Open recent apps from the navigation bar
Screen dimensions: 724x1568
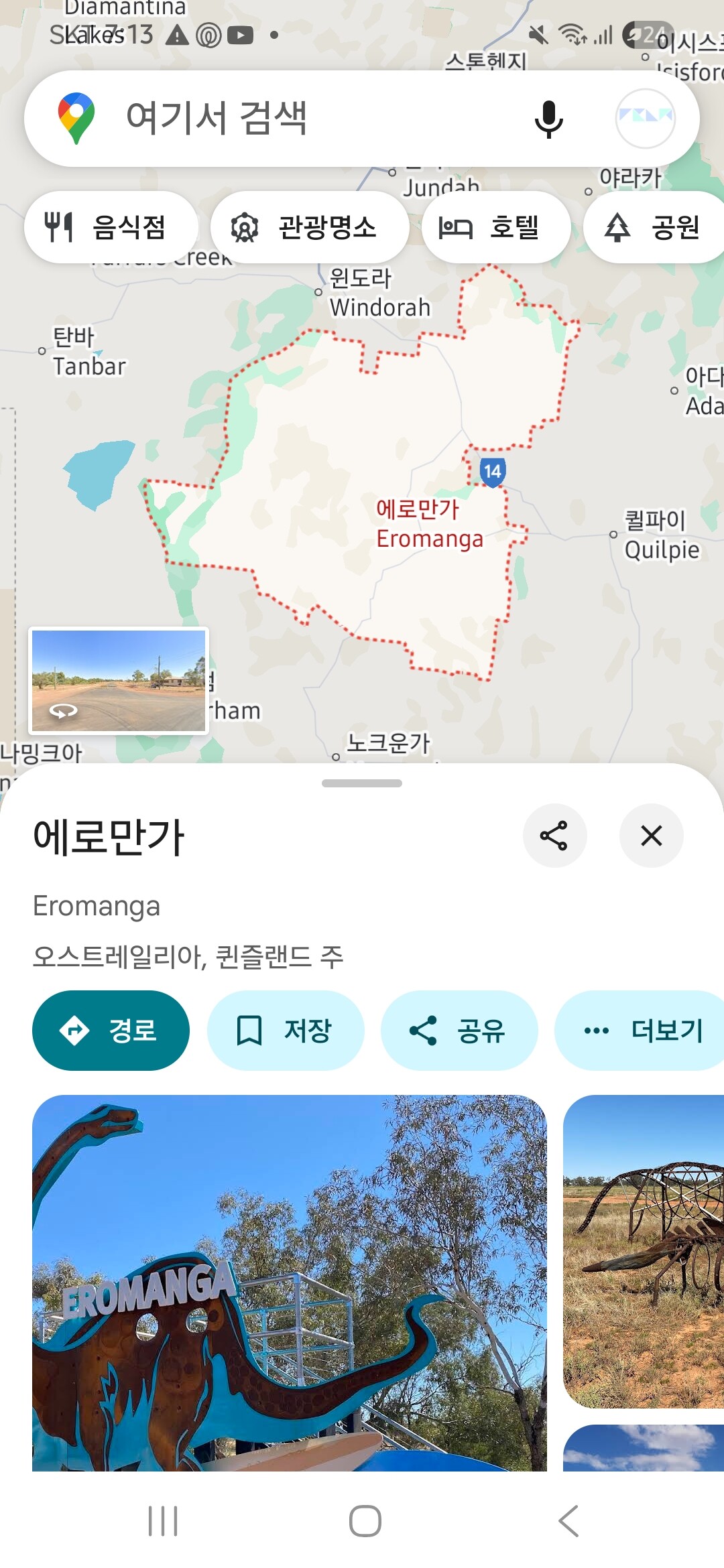[163, 1520]
